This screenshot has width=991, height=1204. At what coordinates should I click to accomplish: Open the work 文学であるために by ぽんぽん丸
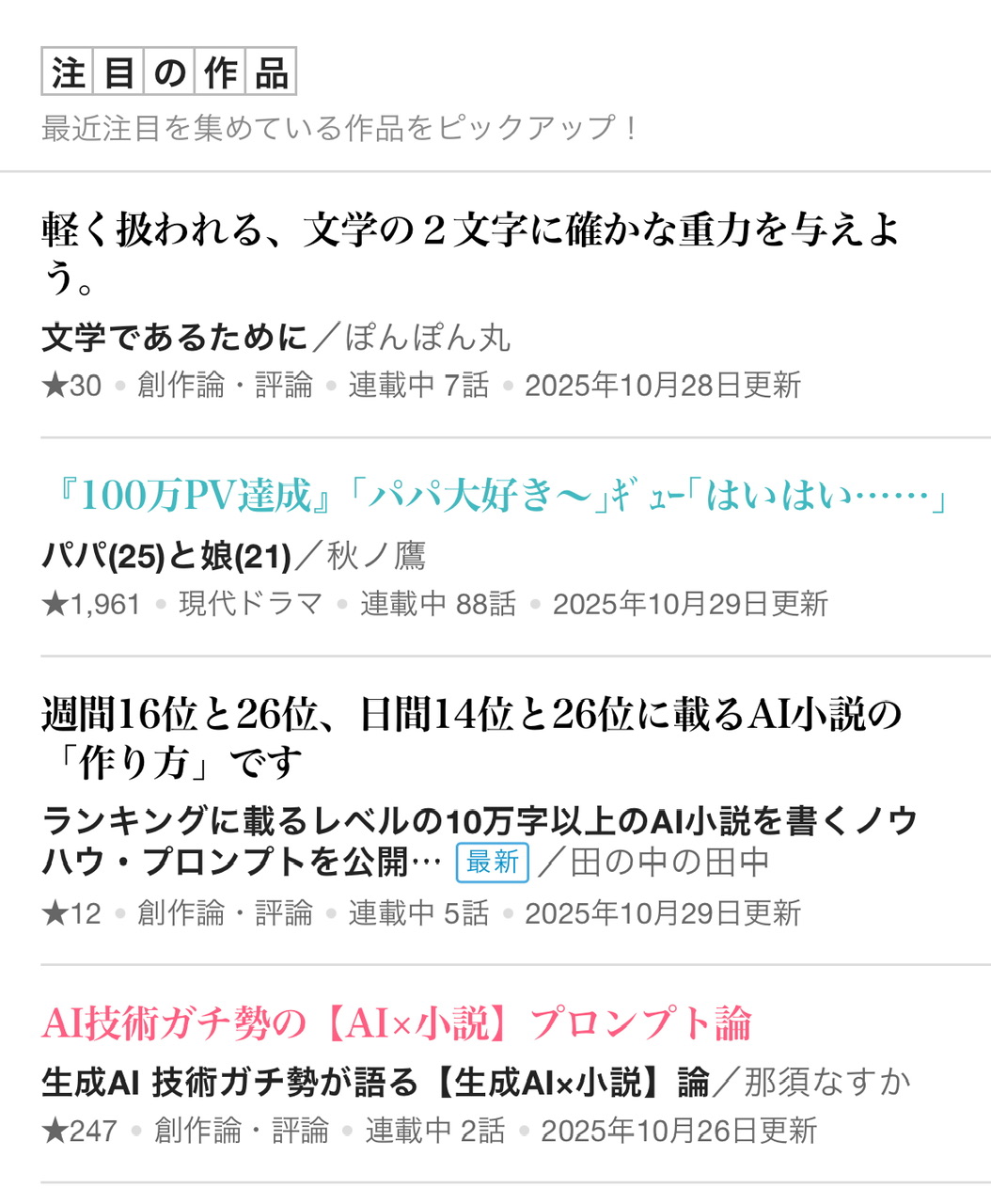pyautogui.click(x=175, y=337)
